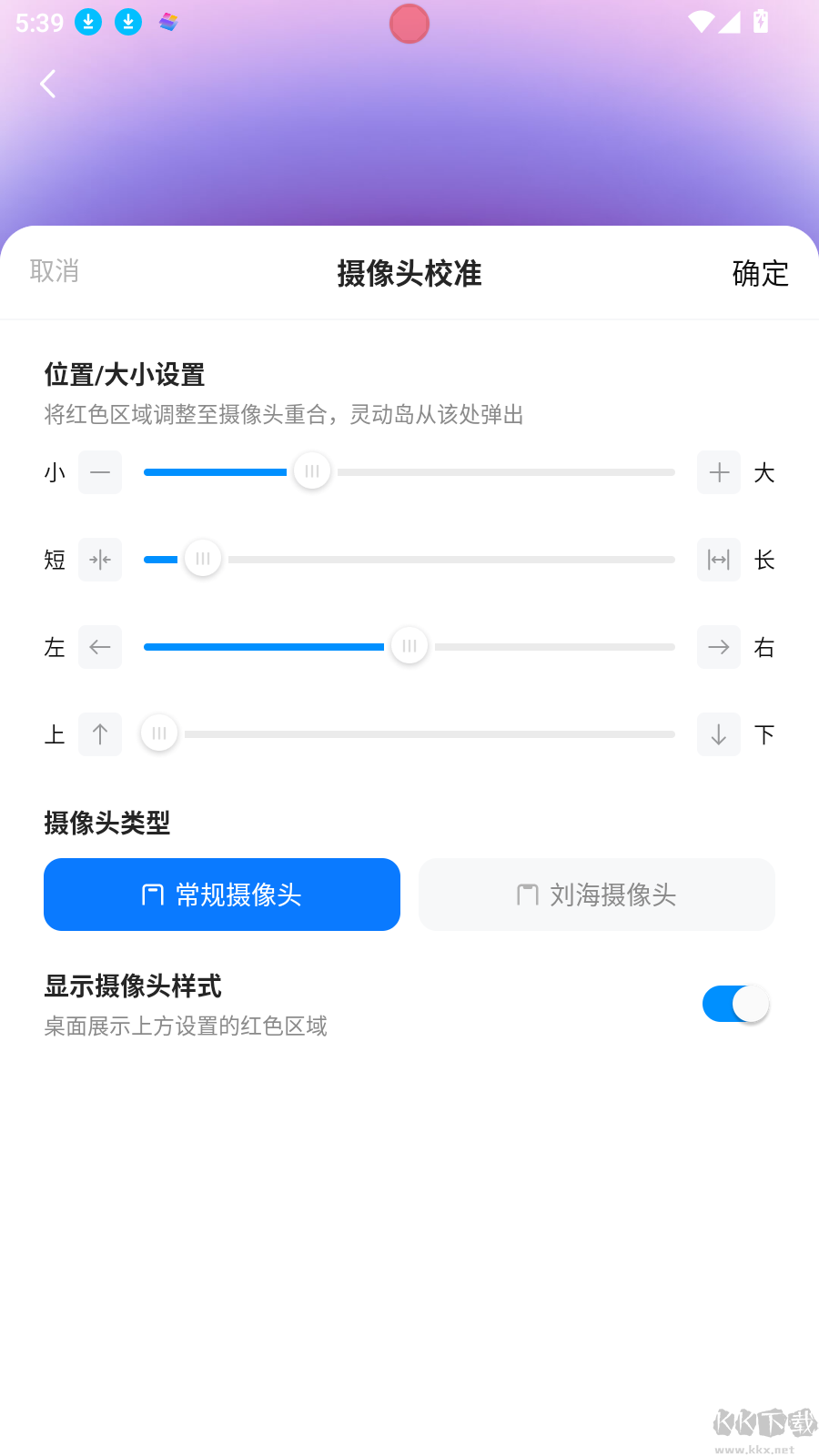Click the left arrow icon to move area left
The height and width of the screenshot is (1456, 819).
pyautogui.click(x=100, y=647)
